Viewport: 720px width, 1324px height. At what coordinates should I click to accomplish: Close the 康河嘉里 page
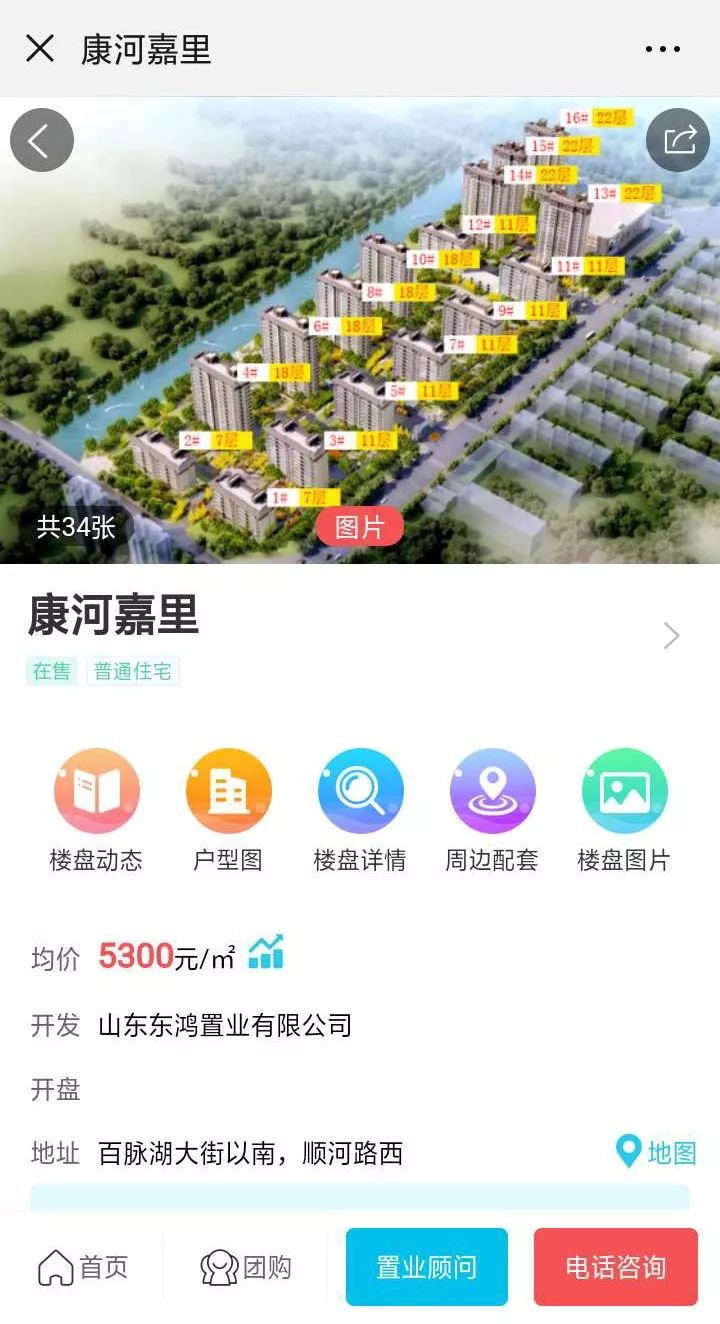point(40,49)
